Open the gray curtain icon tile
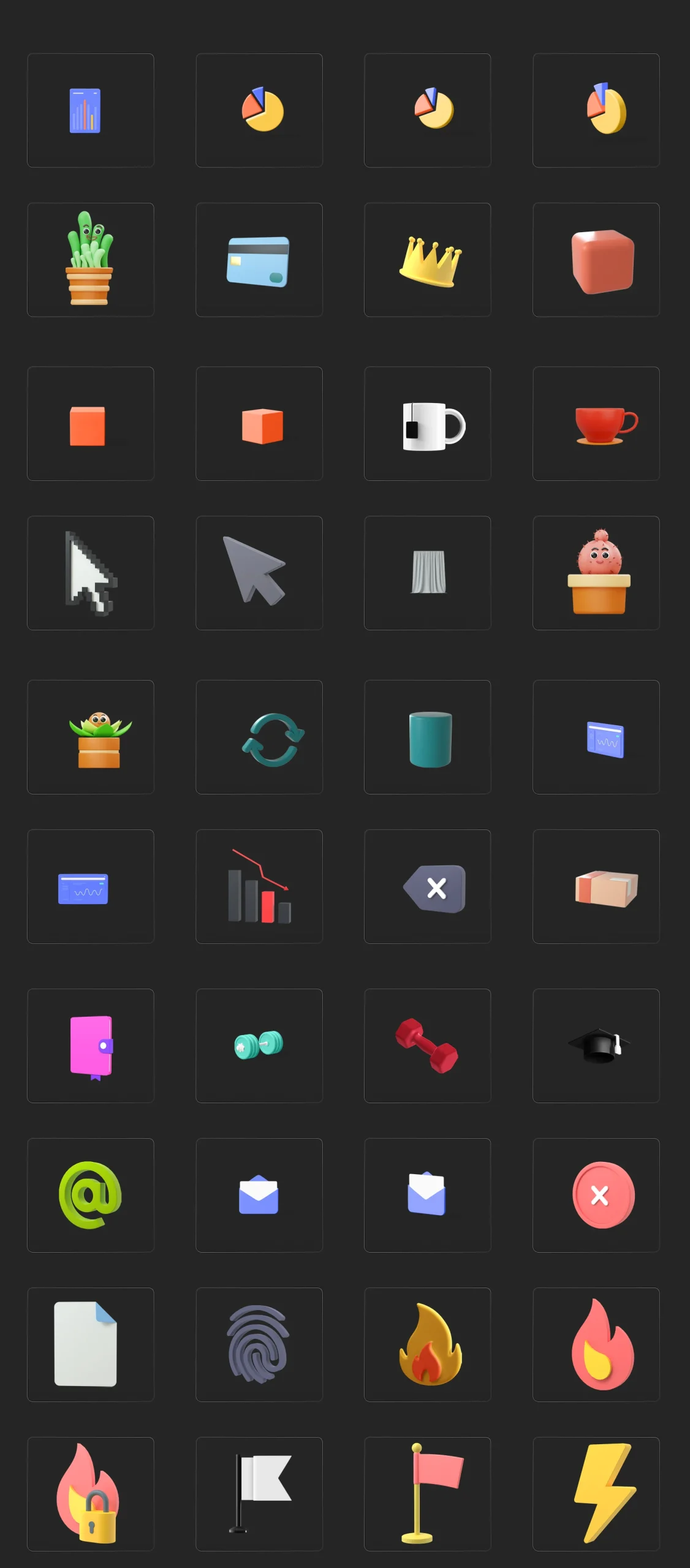The width and height of the screenshot is (690, 1568). [427, 573]
